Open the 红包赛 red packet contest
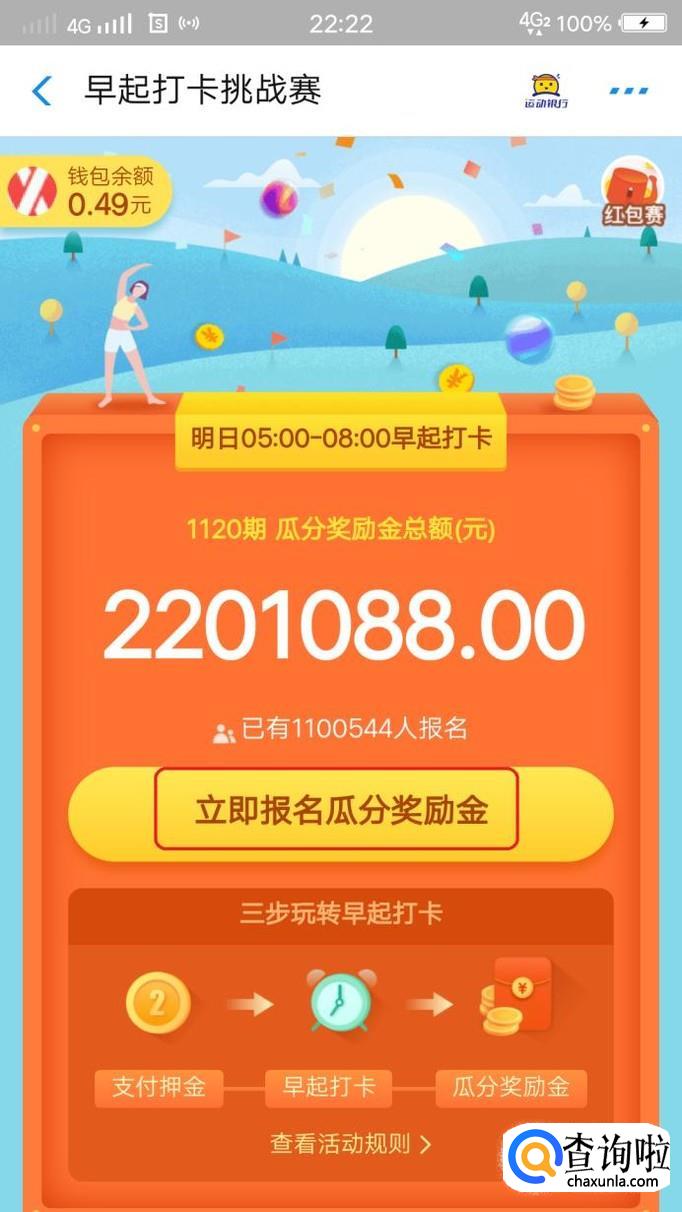682x1212 pixels. (633, 192)
